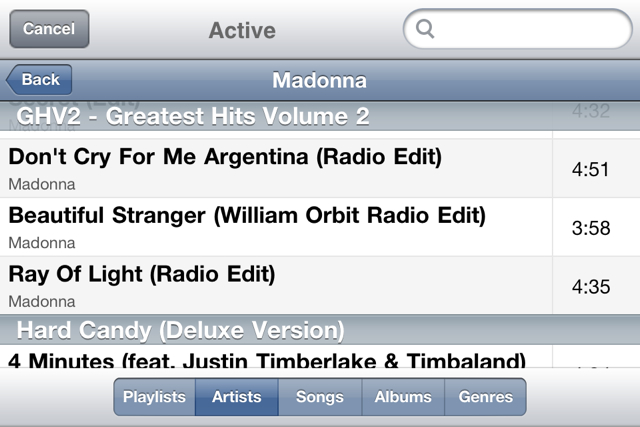Select Don't Cry For Me Argentina

pyautogui.click(x=280, y=168)
